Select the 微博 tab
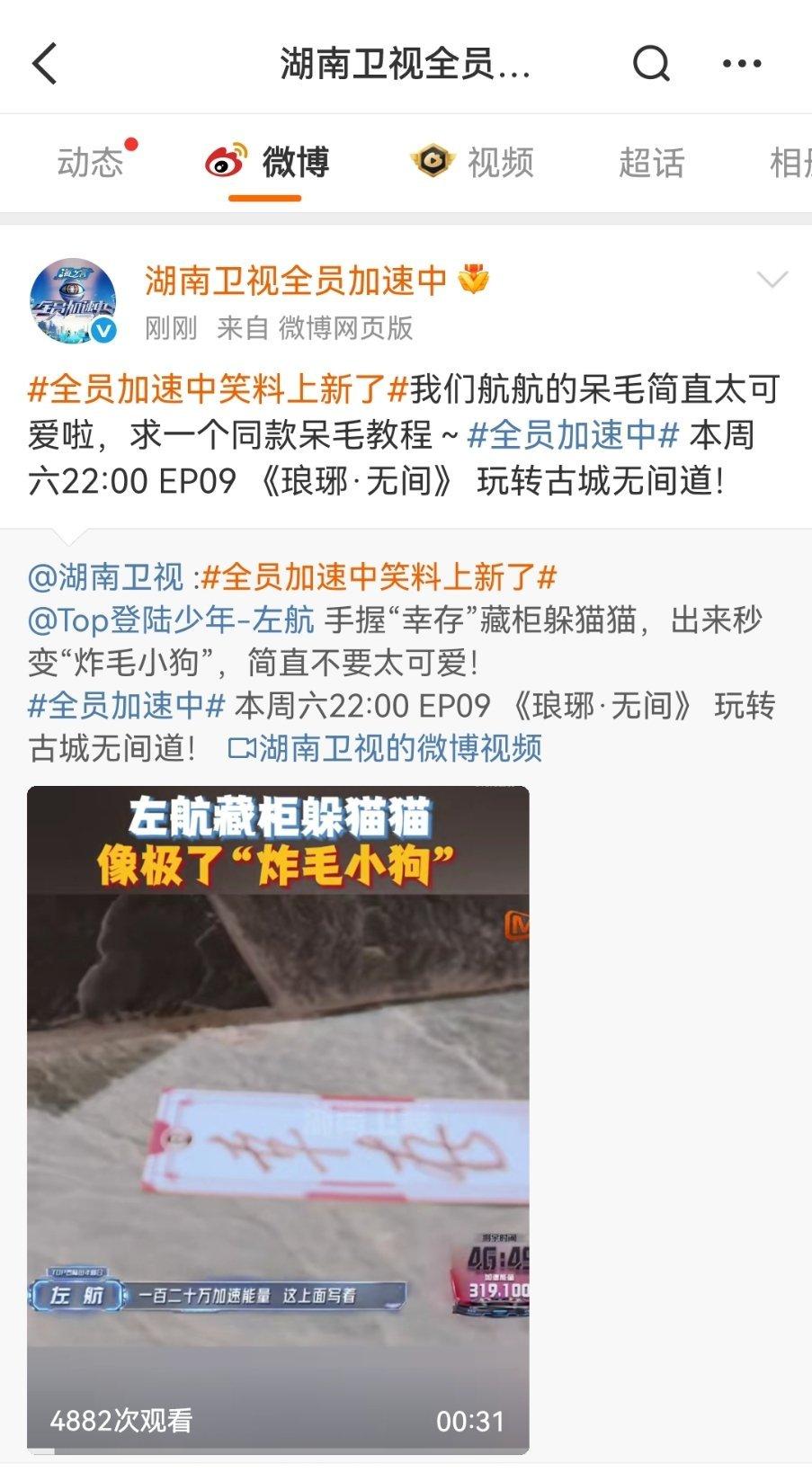812x1481 pixels. (x=267, y=163)
